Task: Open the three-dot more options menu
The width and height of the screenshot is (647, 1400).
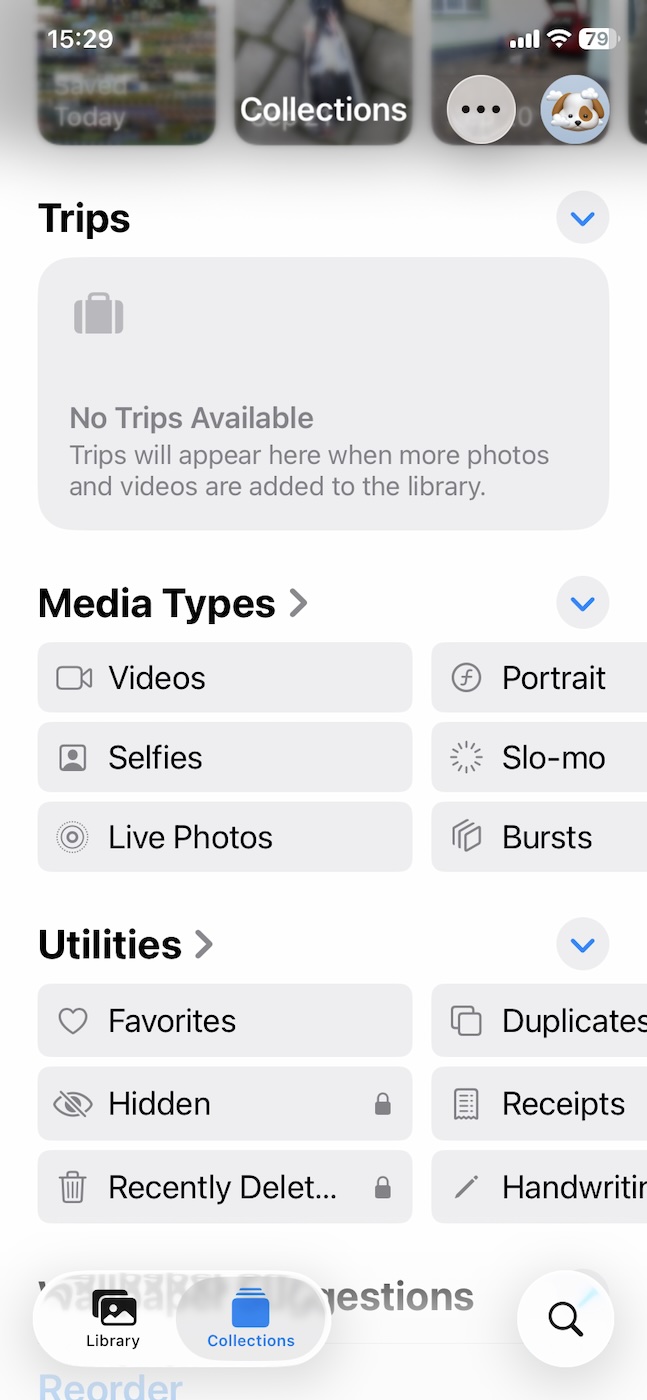Action: (481, 110)
